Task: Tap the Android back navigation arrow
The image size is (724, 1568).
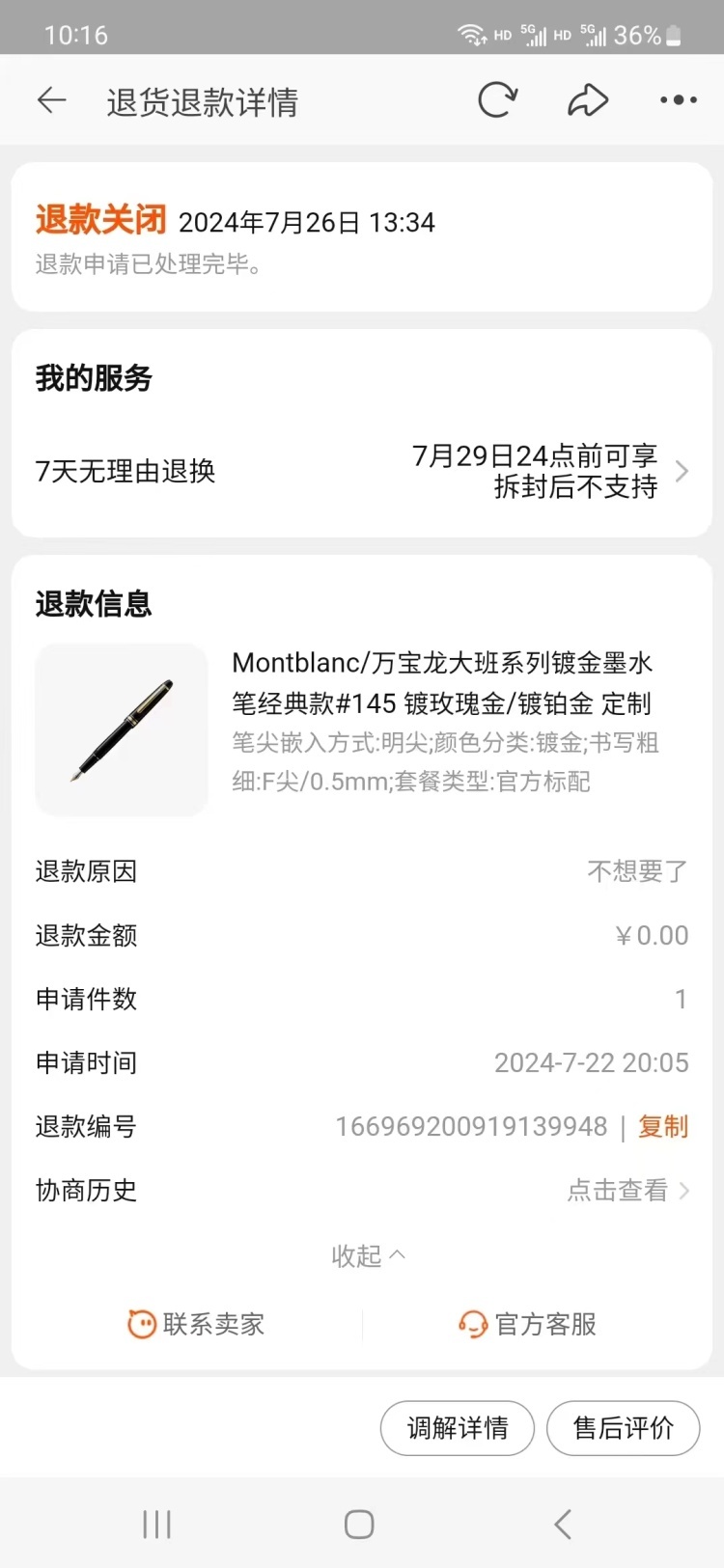Action: (562, 1524)
